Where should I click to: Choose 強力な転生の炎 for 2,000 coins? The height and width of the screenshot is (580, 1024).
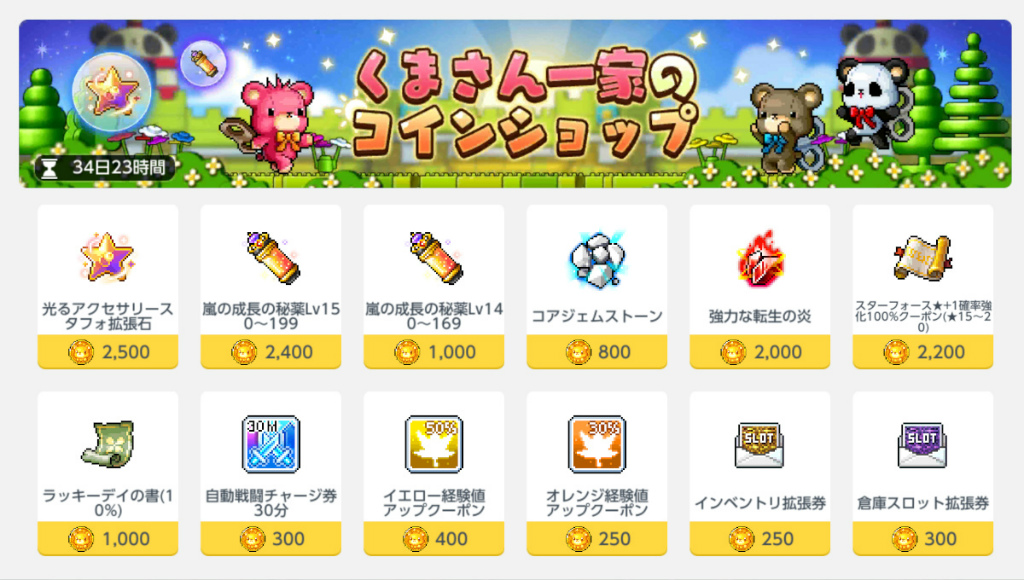pyautogui.click(x=759, y=285)
